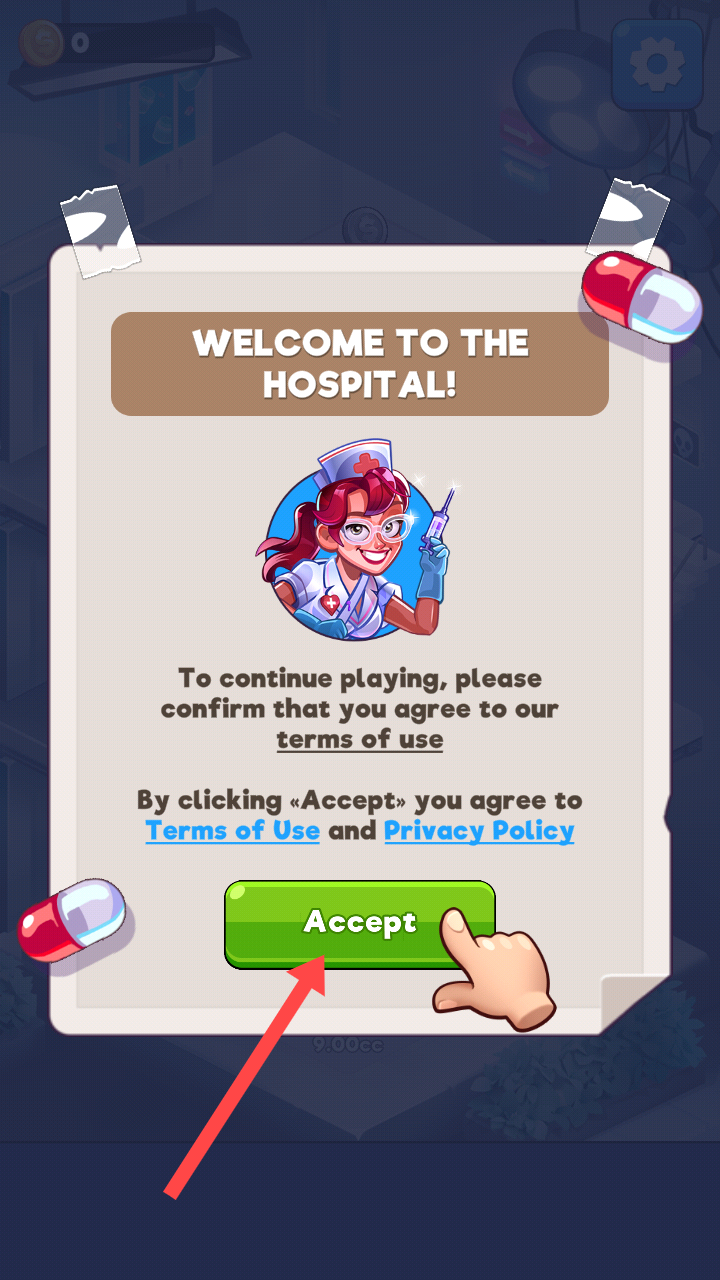This screenshot has width=720, height=1280.
Task: Open the blue Terms of Use link
Action: [232, 830]
